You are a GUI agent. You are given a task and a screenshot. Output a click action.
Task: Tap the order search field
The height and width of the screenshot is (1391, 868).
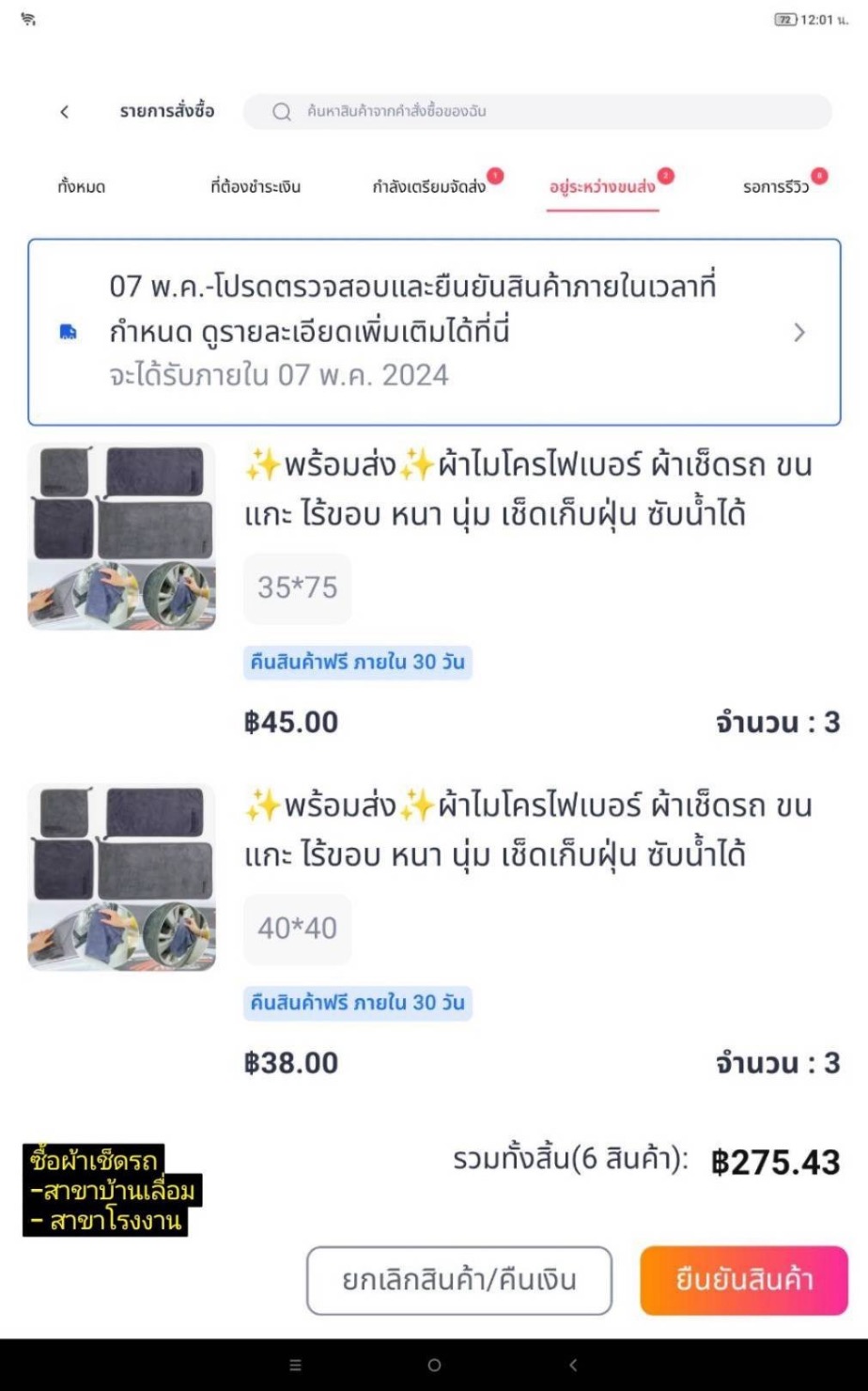pos(537,112)
